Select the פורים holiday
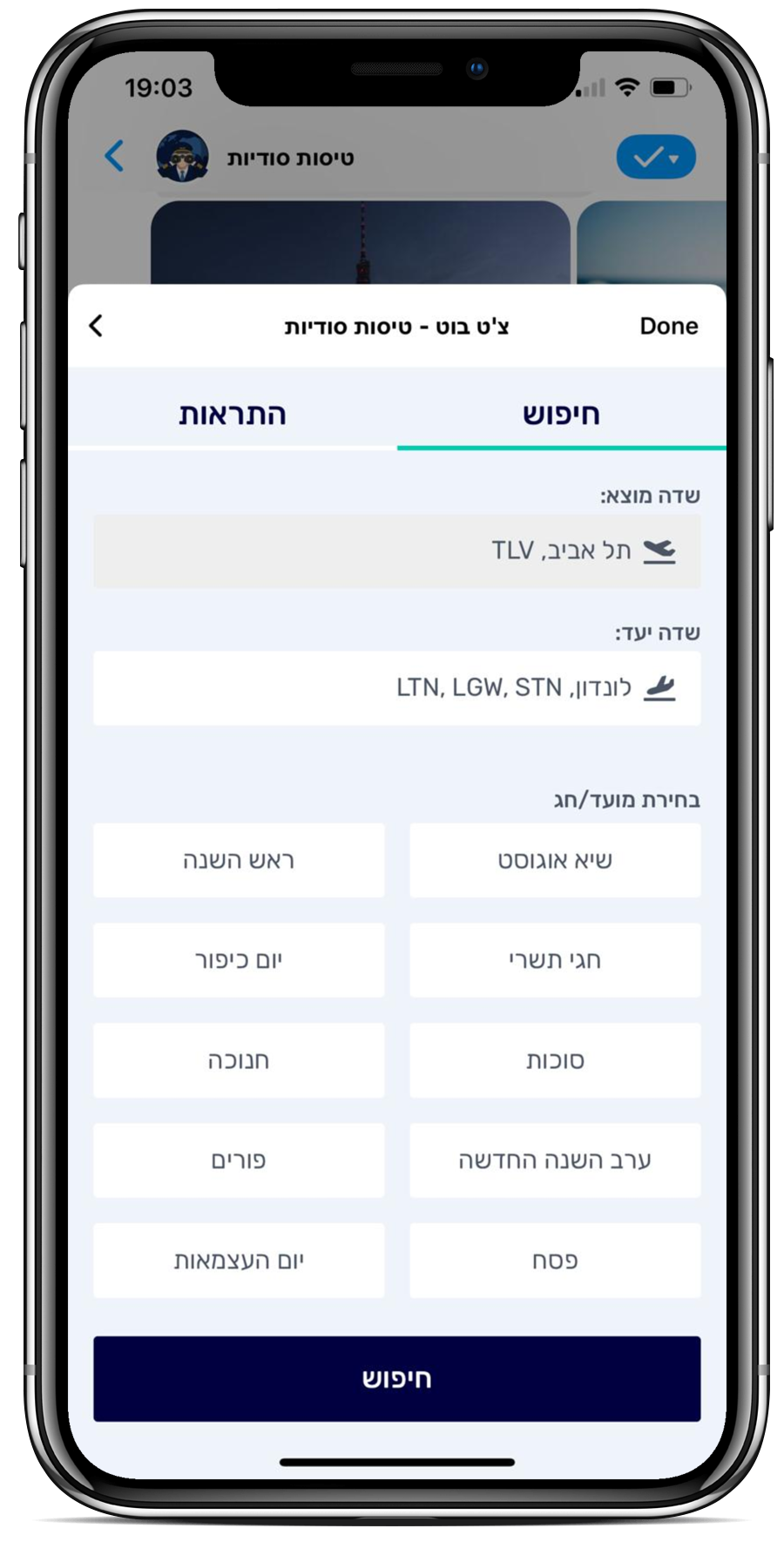 [x=239, y=1160]
